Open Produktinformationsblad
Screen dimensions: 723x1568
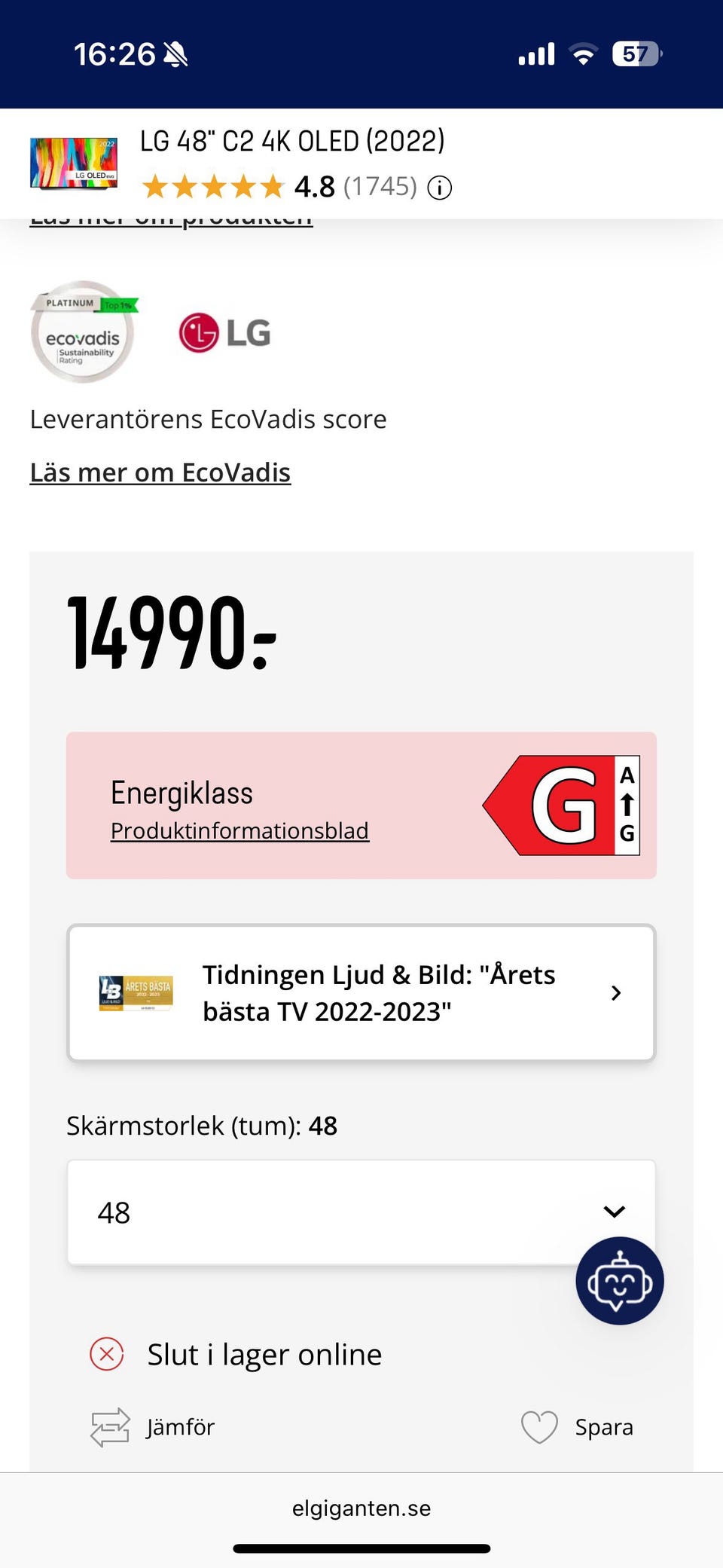[239, 830]
